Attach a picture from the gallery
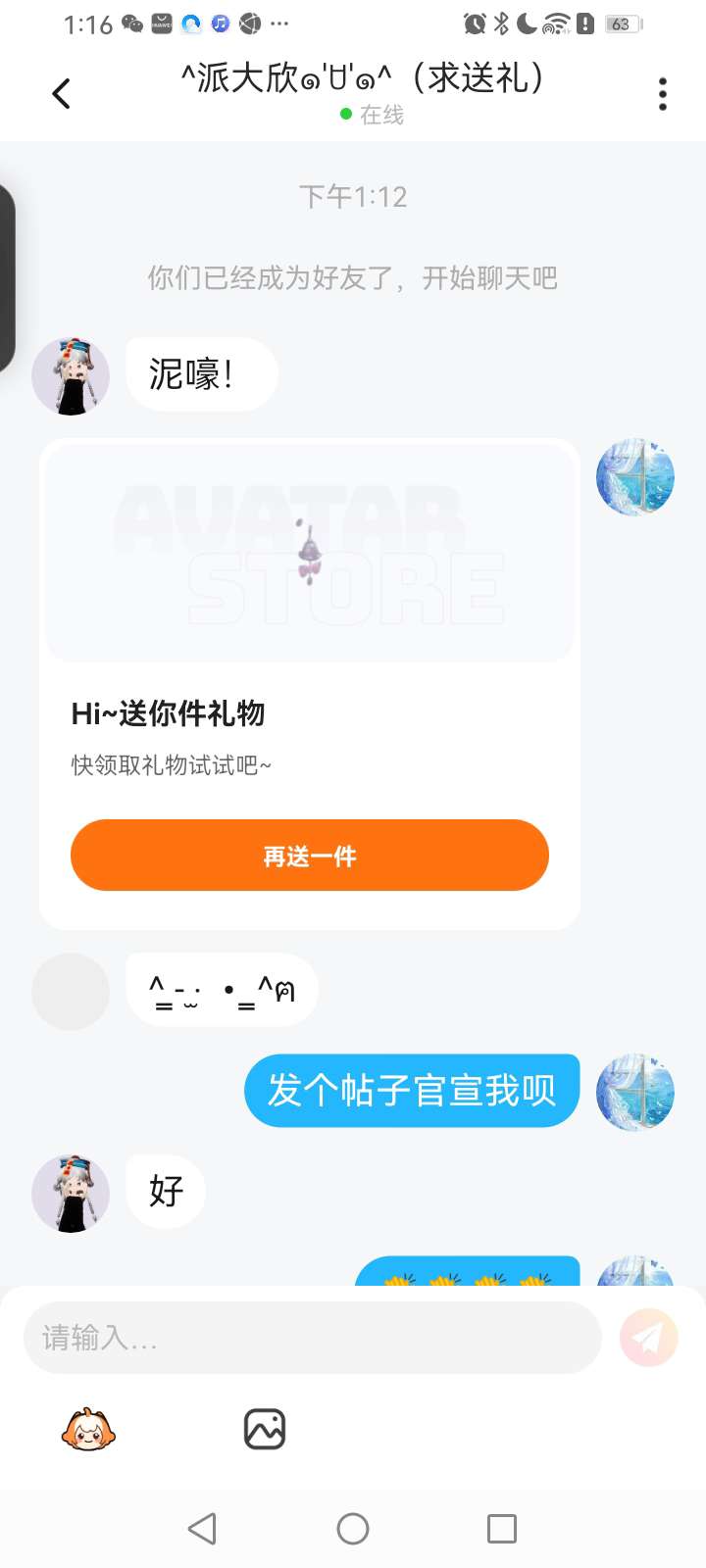 (x=264, y=1429)
